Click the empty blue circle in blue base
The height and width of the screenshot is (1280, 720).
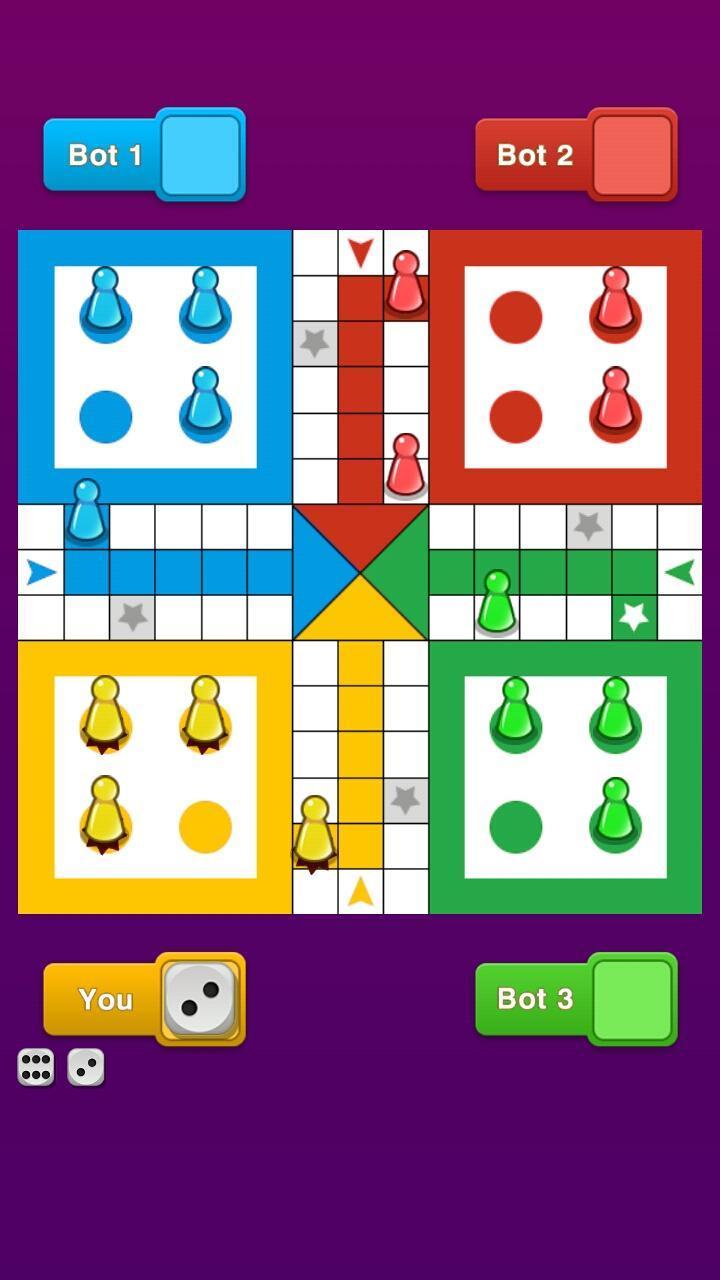[105, 417]
